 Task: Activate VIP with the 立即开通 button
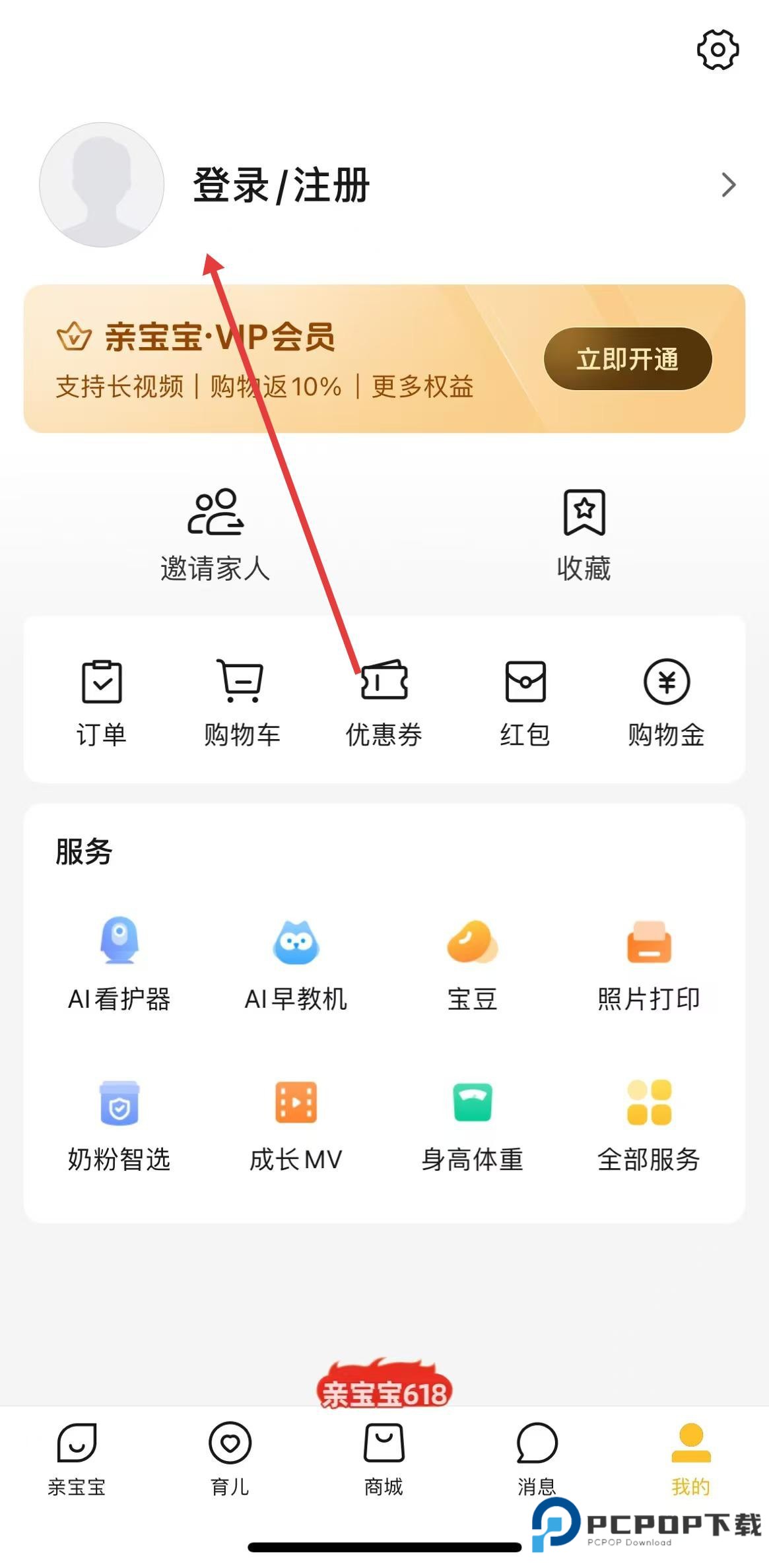[x=628, y=359]
